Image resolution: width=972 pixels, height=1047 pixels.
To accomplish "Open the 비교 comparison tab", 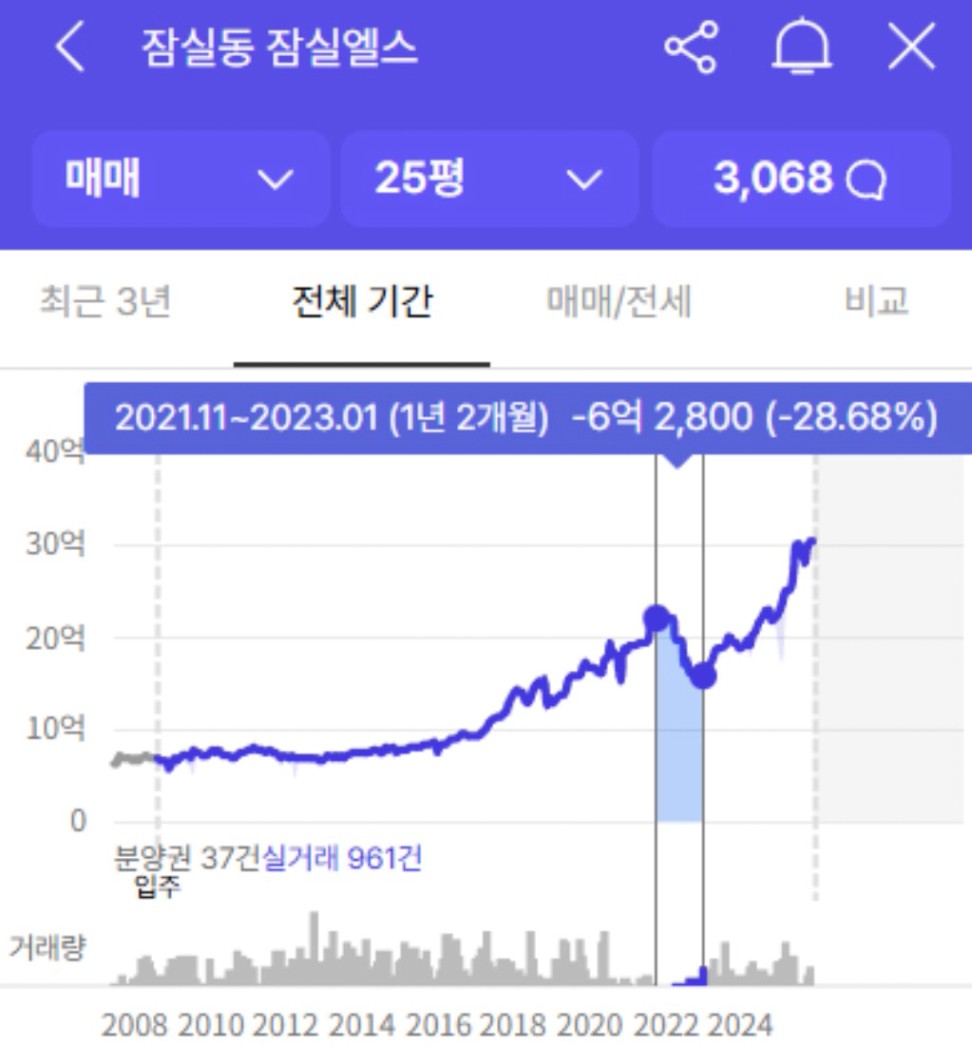I will 876,301.
